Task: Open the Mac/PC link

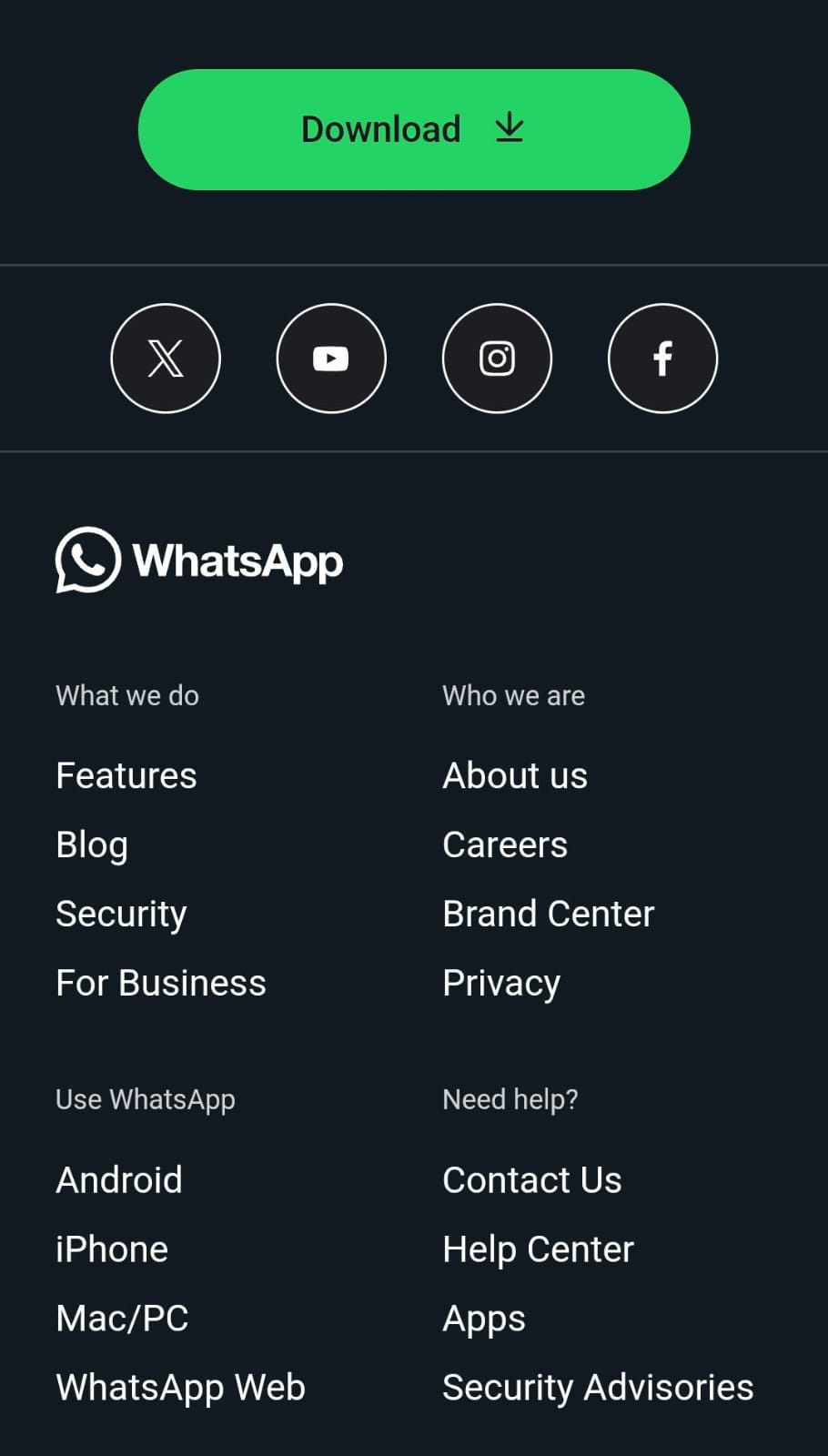Action: click(x=122, y=1318)
